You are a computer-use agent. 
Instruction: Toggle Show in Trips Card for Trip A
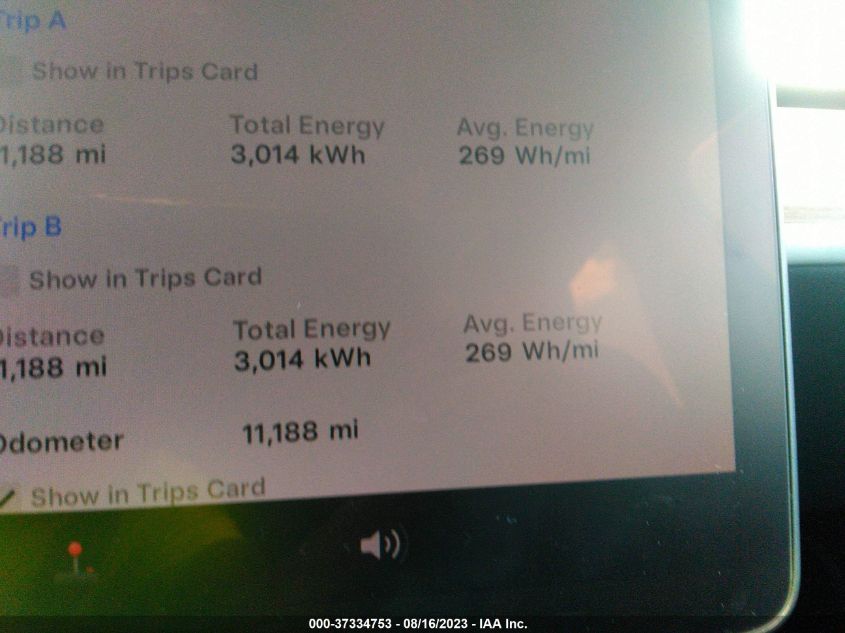coord(11,71)
